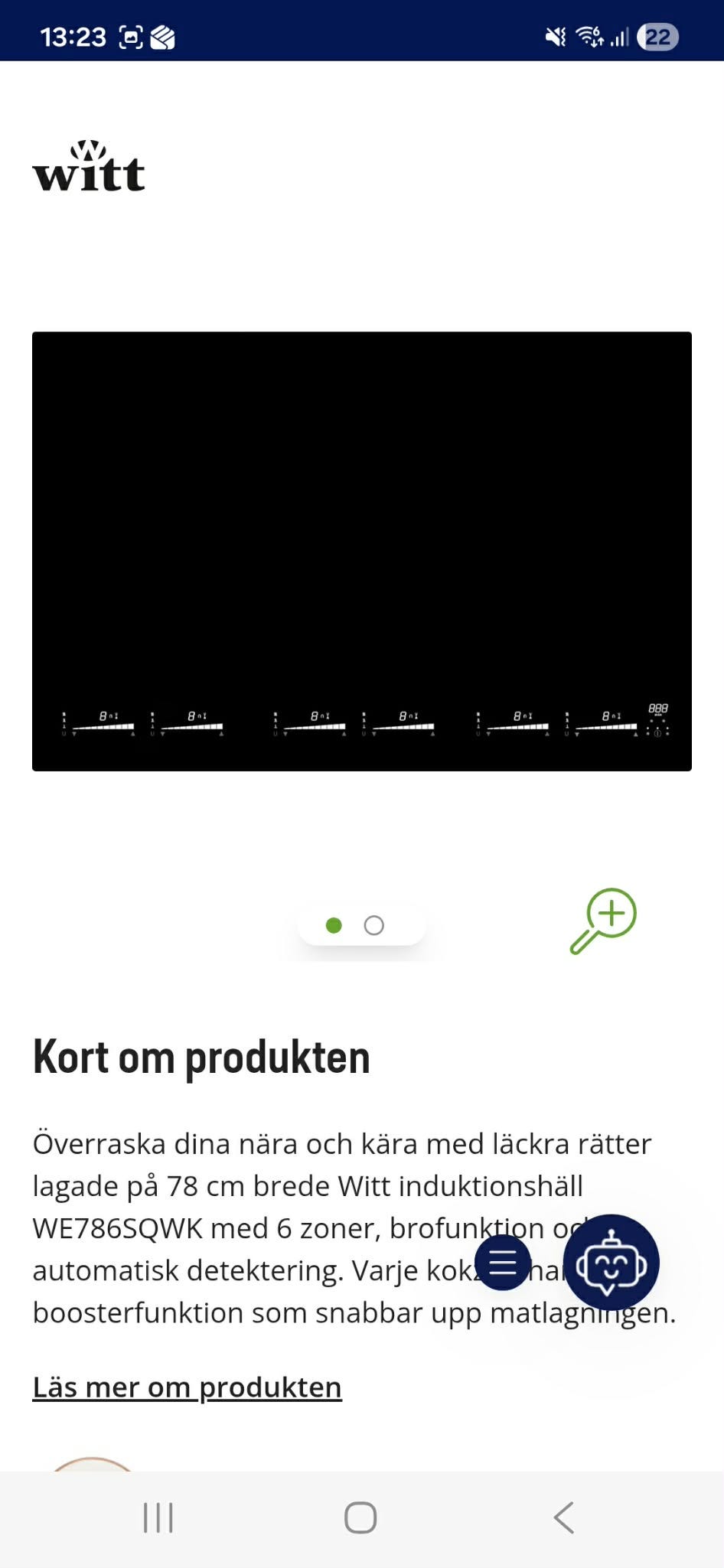Open Läs mer om produkten link
This screenshot has width=724, height=1568.
186,1387
